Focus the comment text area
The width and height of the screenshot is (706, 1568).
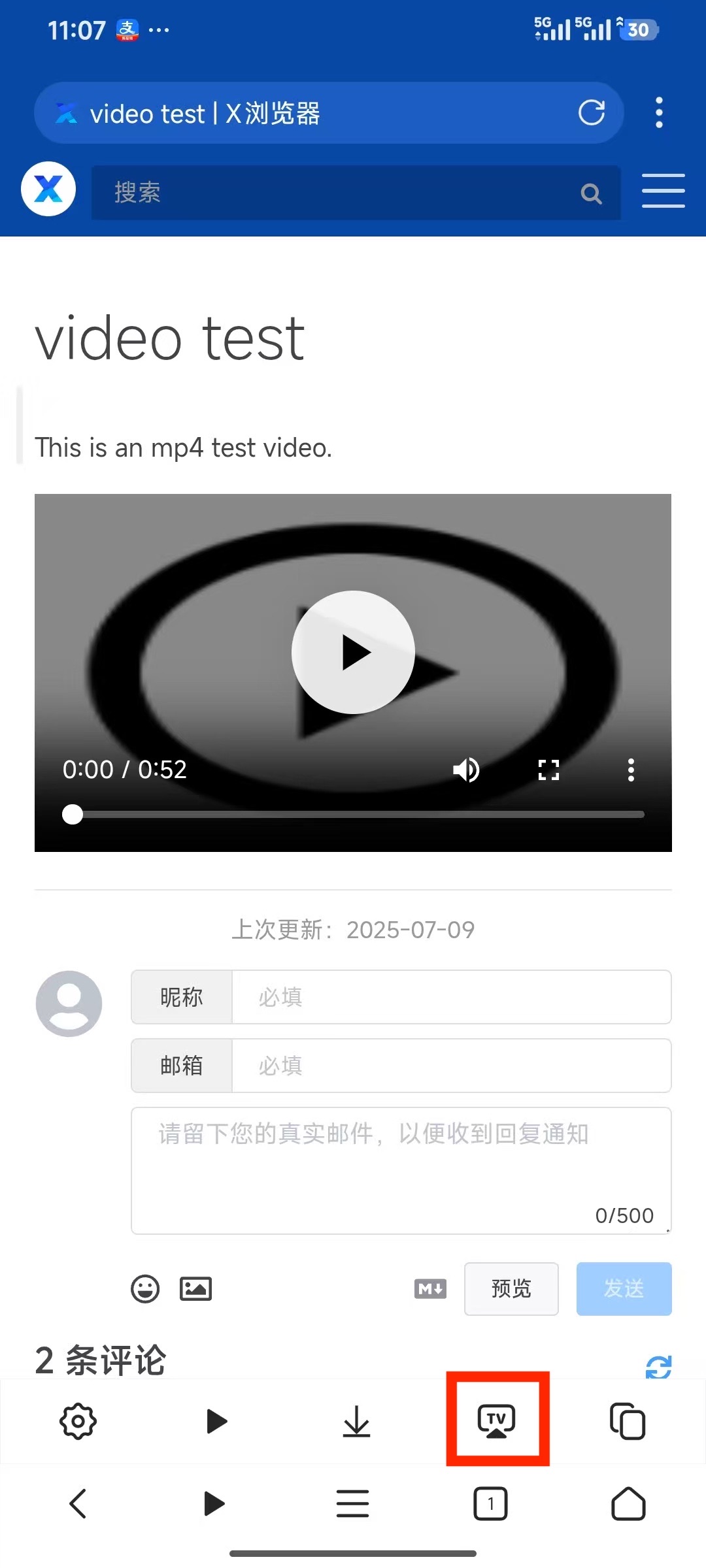(x=401, y=1169)
